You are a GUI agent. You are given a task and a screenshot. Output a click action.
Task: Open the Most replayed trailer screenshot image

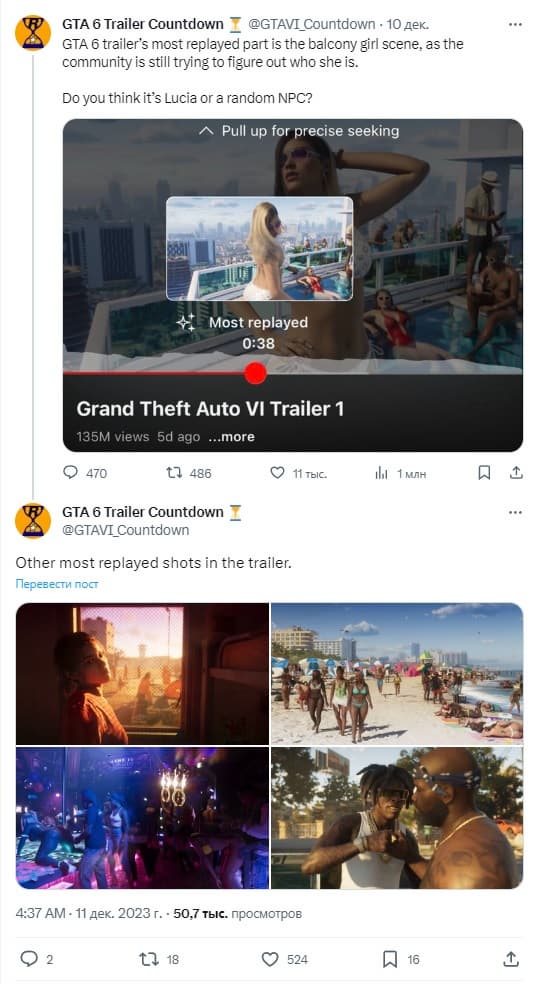[x=292, y=285]
